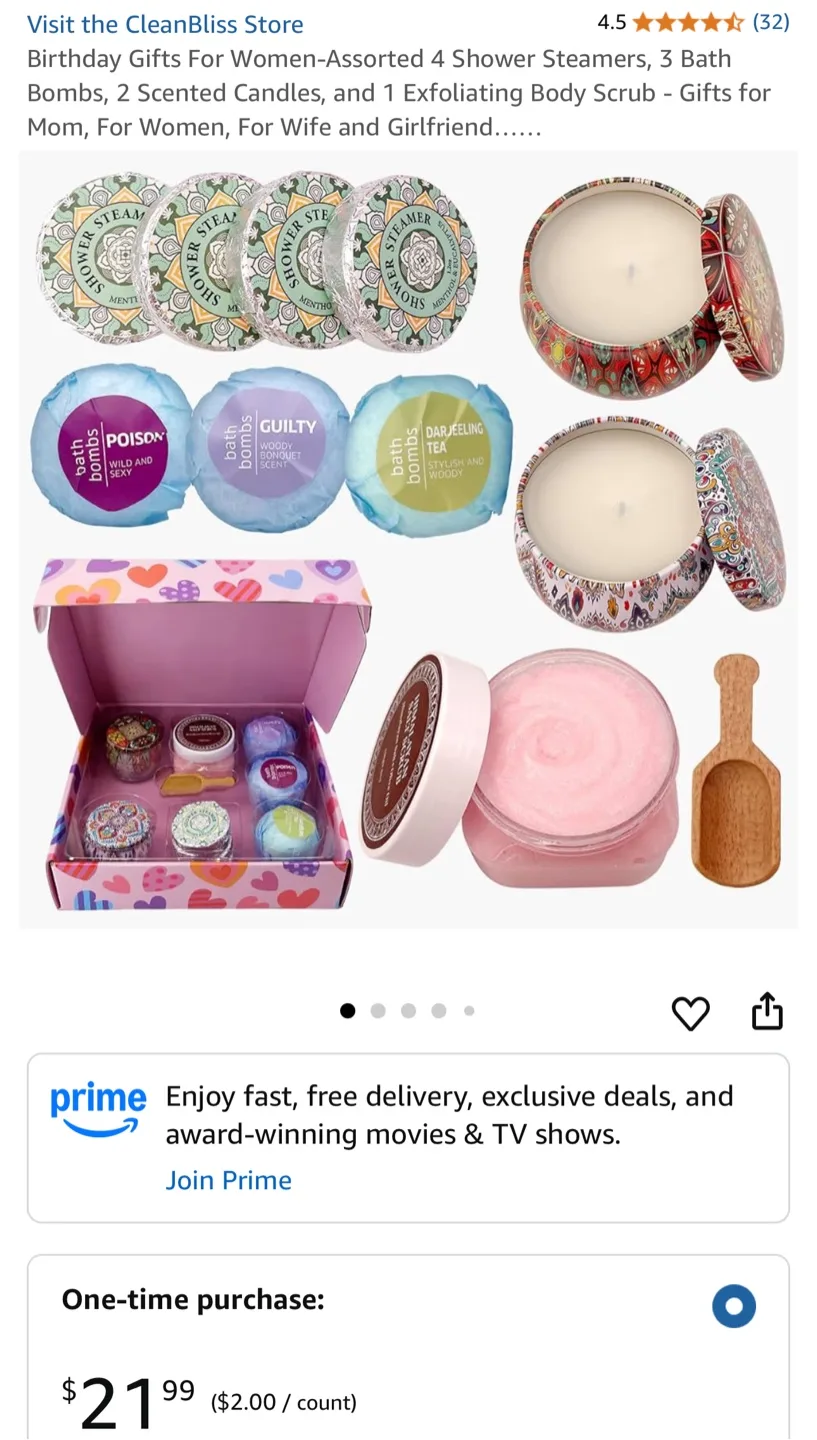Image resolution: width=817 pixels, height=1440 pixels.
Task: Select the One-time purchase radio button
Action: pyautogui.click(x=734, y=1306)
